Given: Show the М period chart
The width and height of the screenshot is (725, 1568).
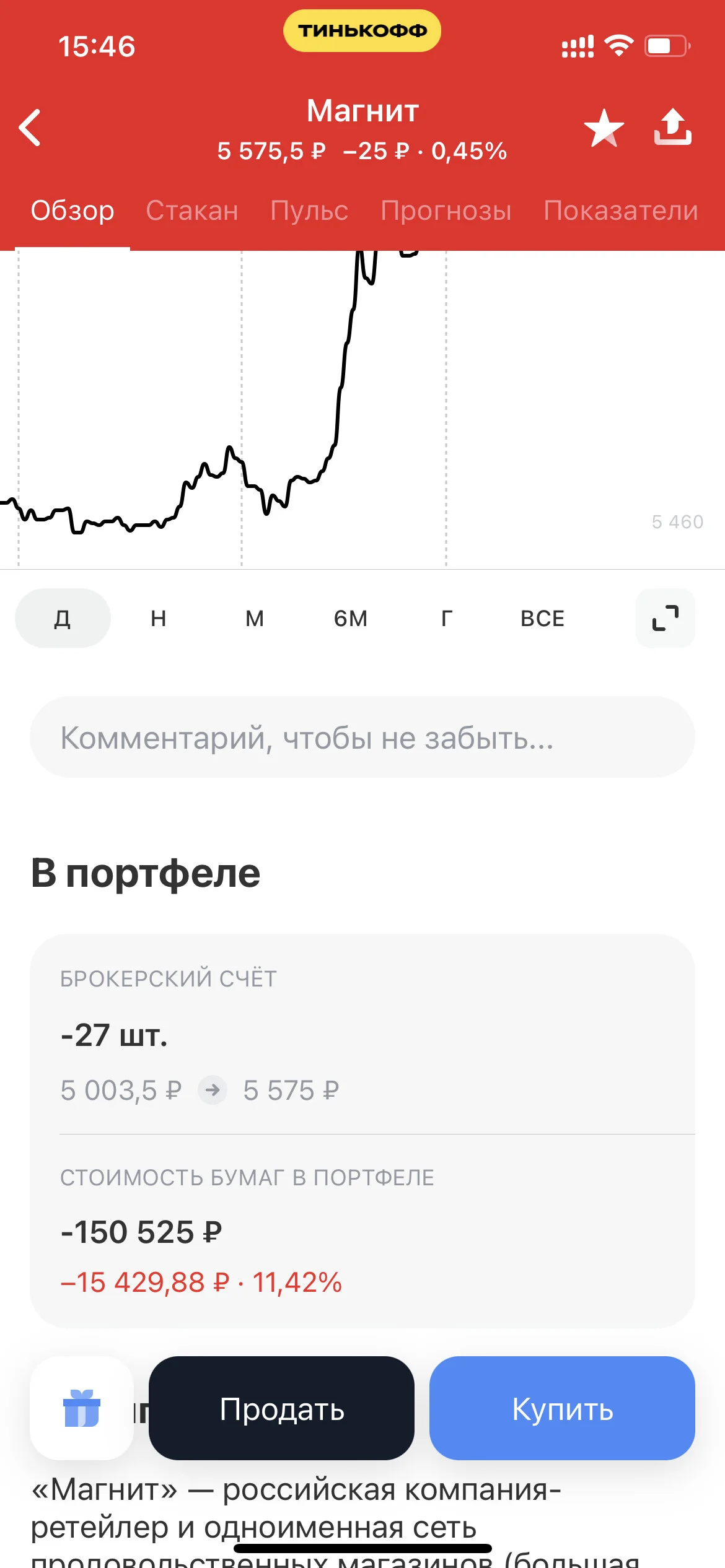Looking at the screenshot, I should click(255, 618).
